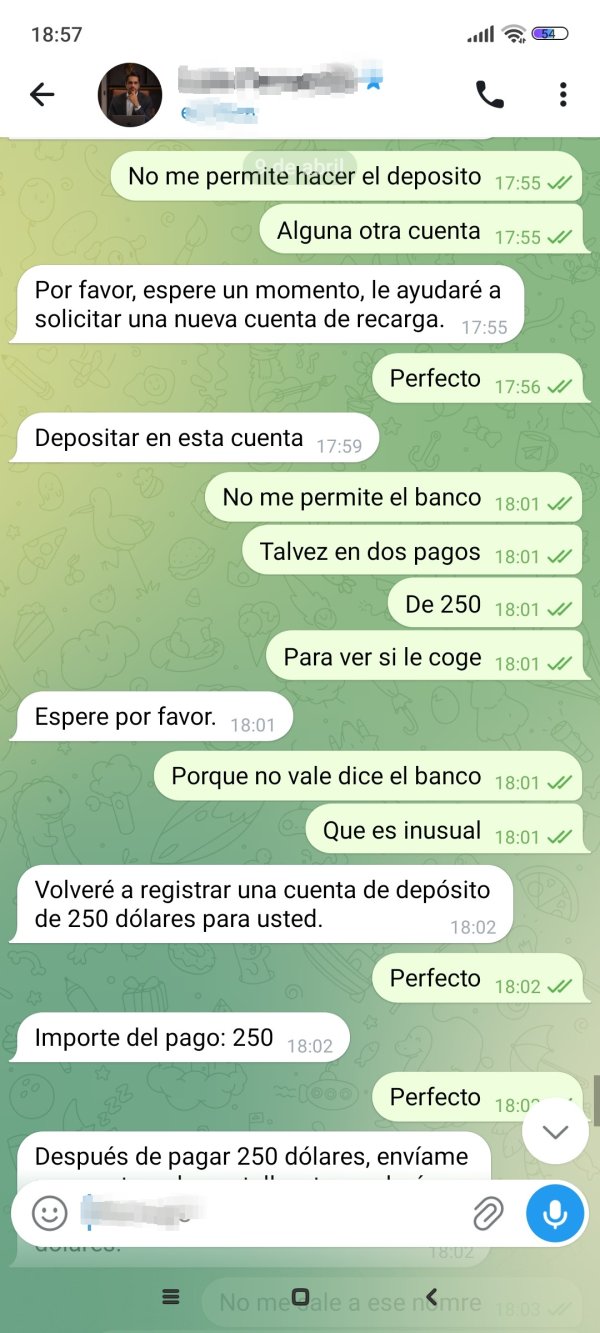The height and width of the screenshot is (1333, 600).
Task: Open recent apps from the navigation bar
Action: (x=170, y=1297)
